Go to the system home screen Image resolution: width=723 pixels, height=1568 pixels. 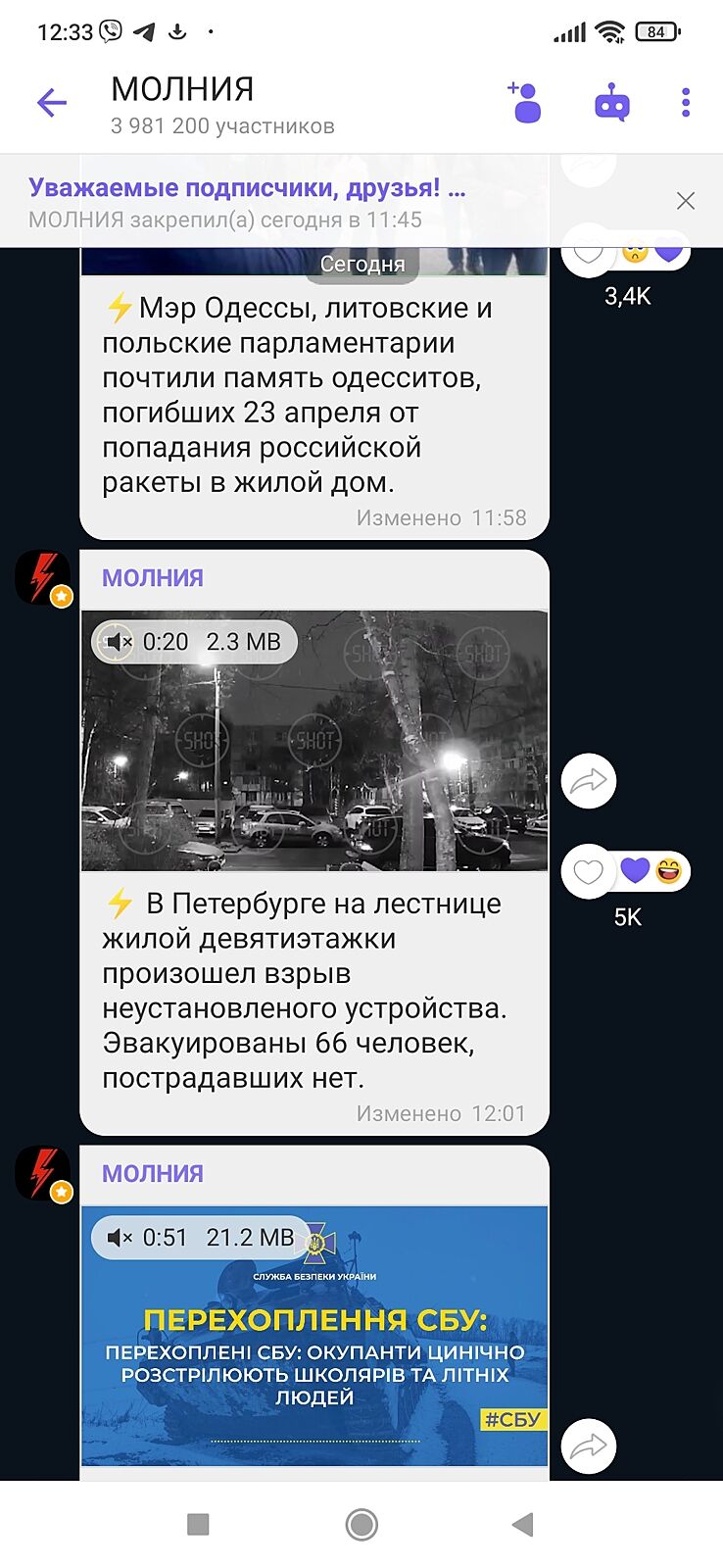pyautogui.click(x=361, y=1524)
